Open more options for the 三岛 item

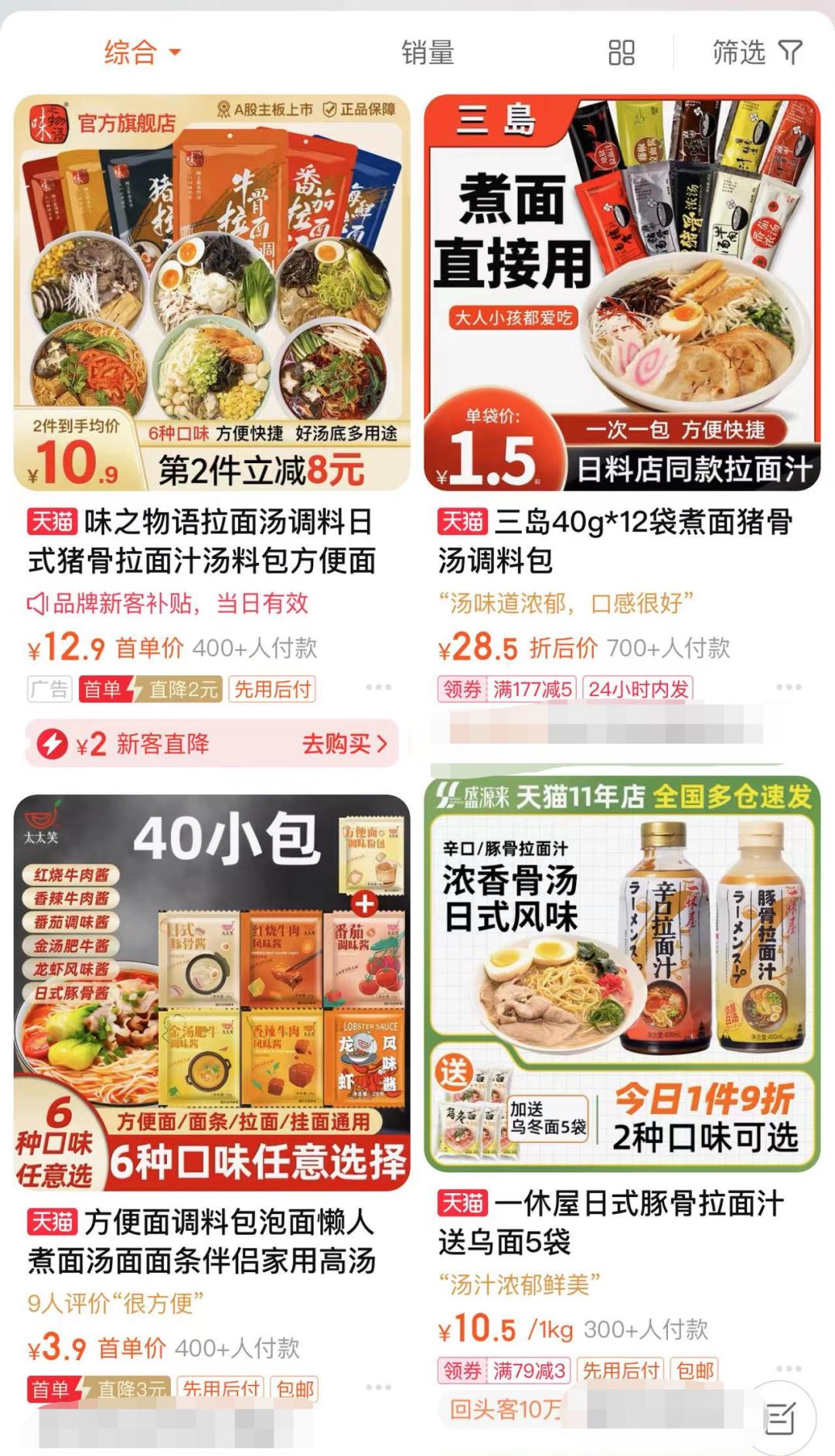coord(788,687)
